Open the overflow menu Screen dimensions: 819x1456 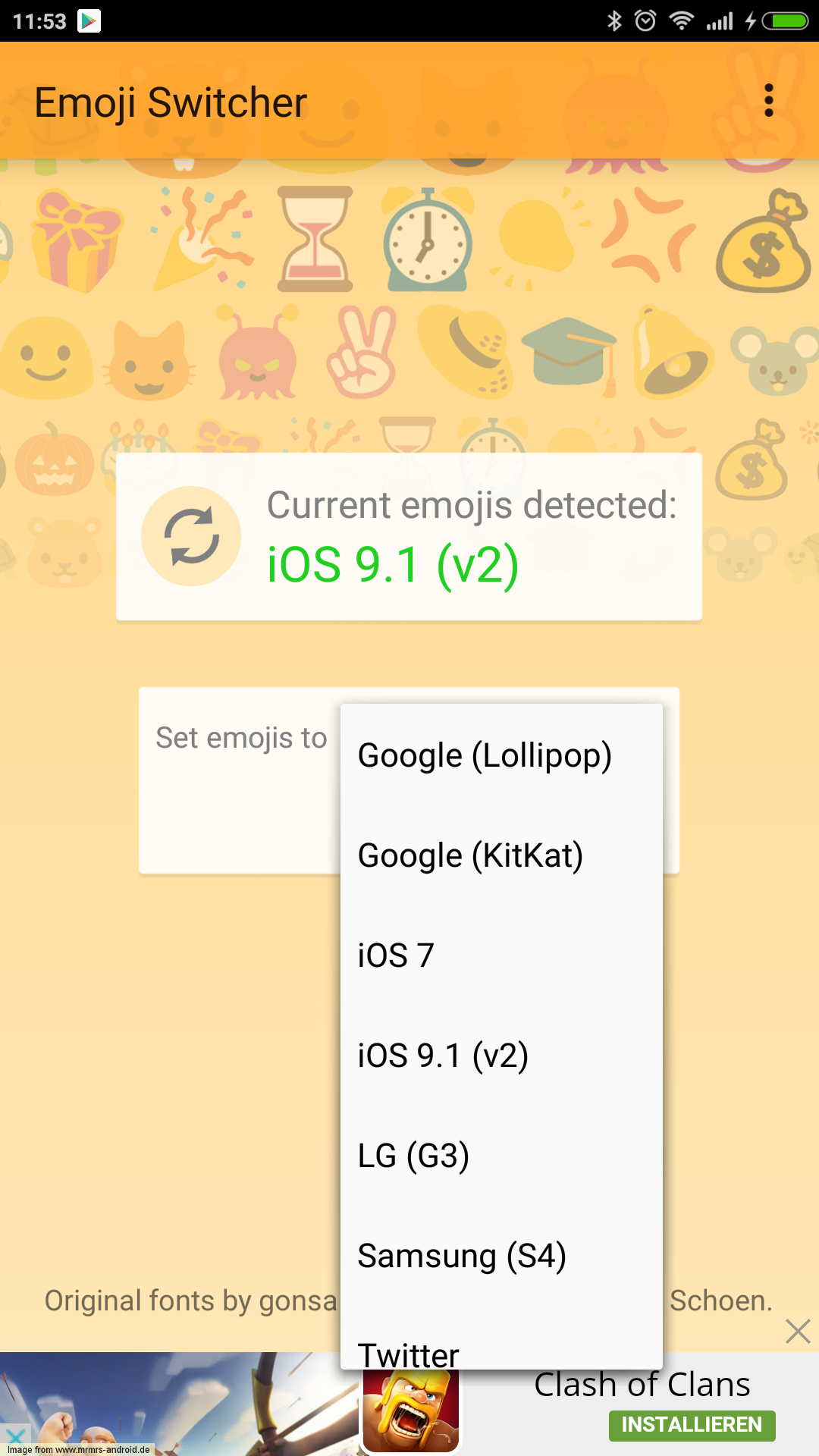pyautogui.click(x=769, y=101)
